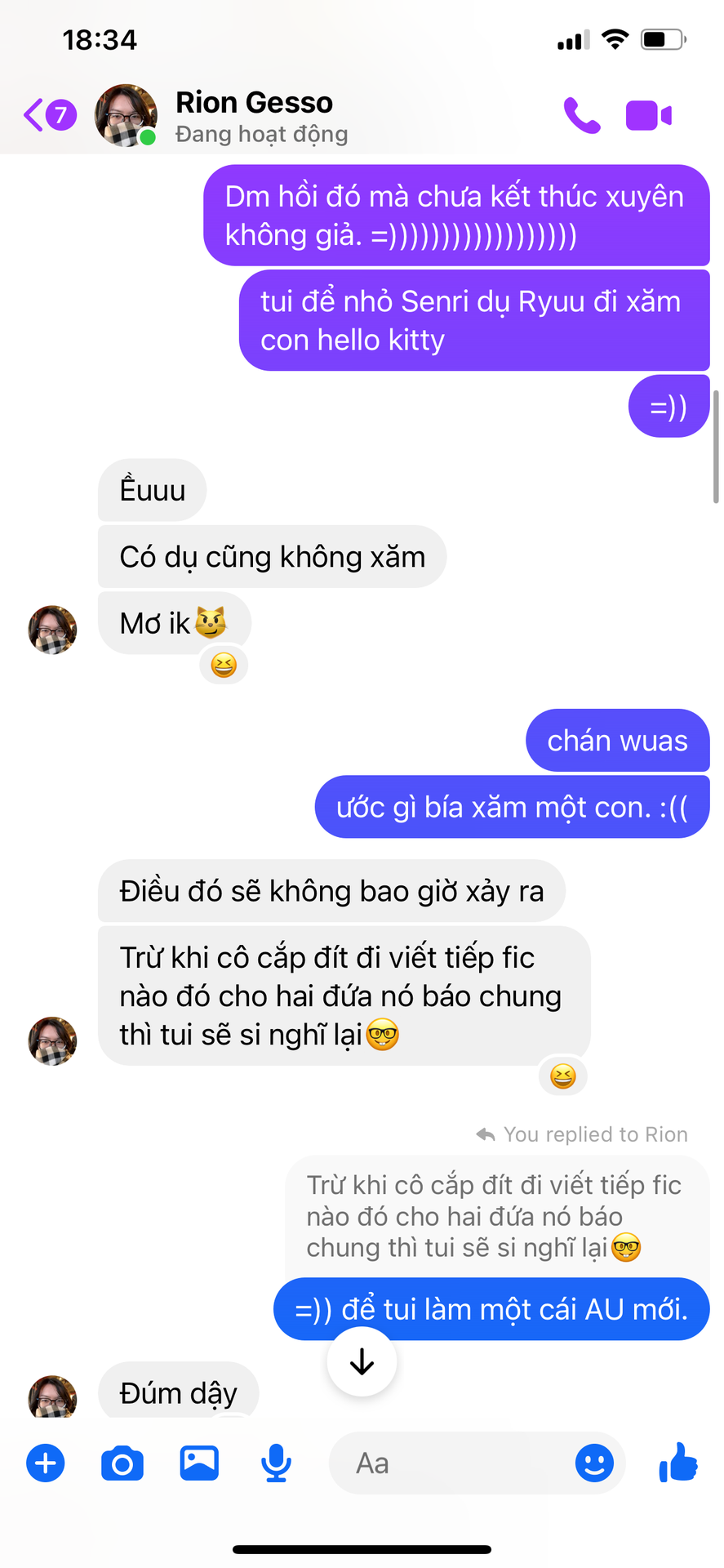The image size is (724, 1568).
Task: Go back to the chat list
Action: pyautogui.click(x=49, y=115)
